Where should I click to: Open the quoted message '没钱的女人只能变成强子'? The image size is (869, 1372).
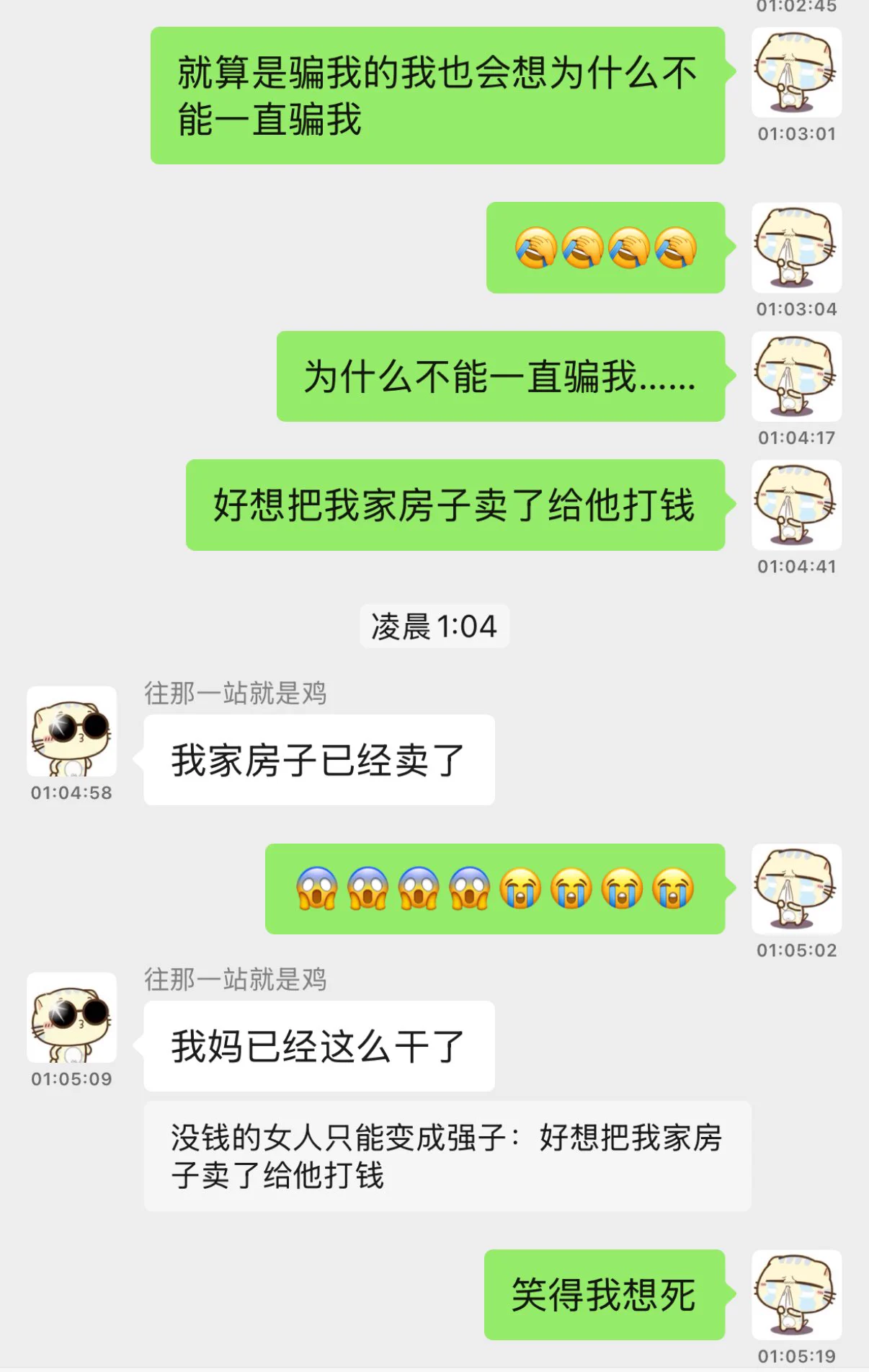(x=447, y=1156)
